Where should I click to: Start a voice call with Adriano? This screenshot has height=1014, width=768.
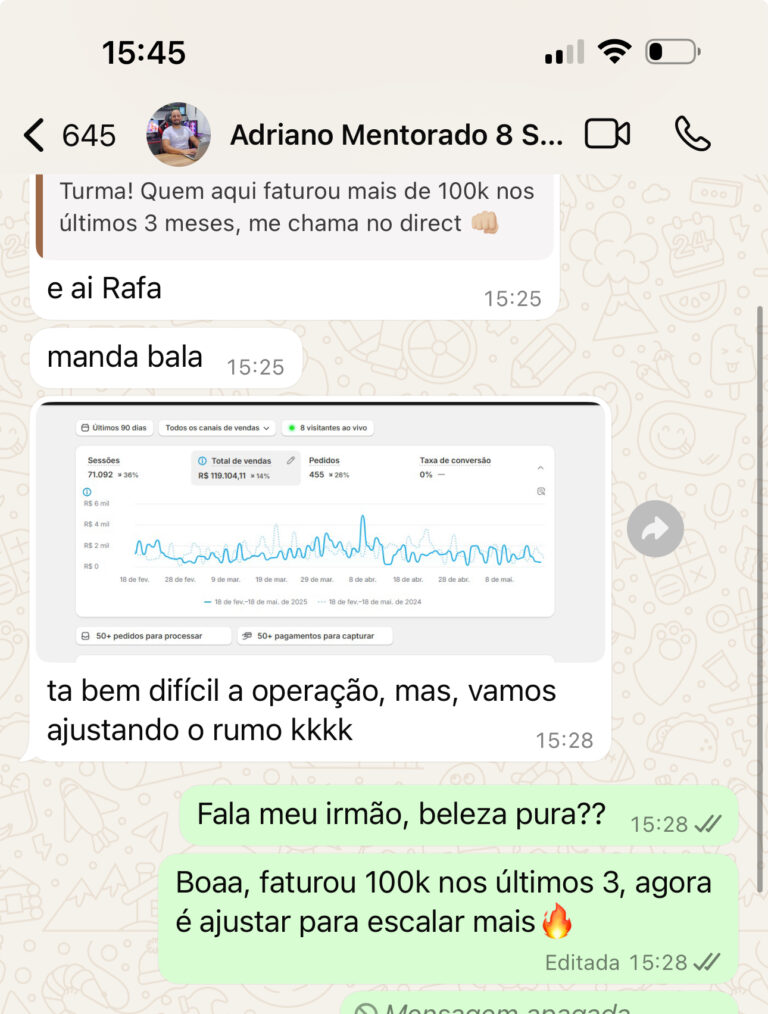(692, 134)
